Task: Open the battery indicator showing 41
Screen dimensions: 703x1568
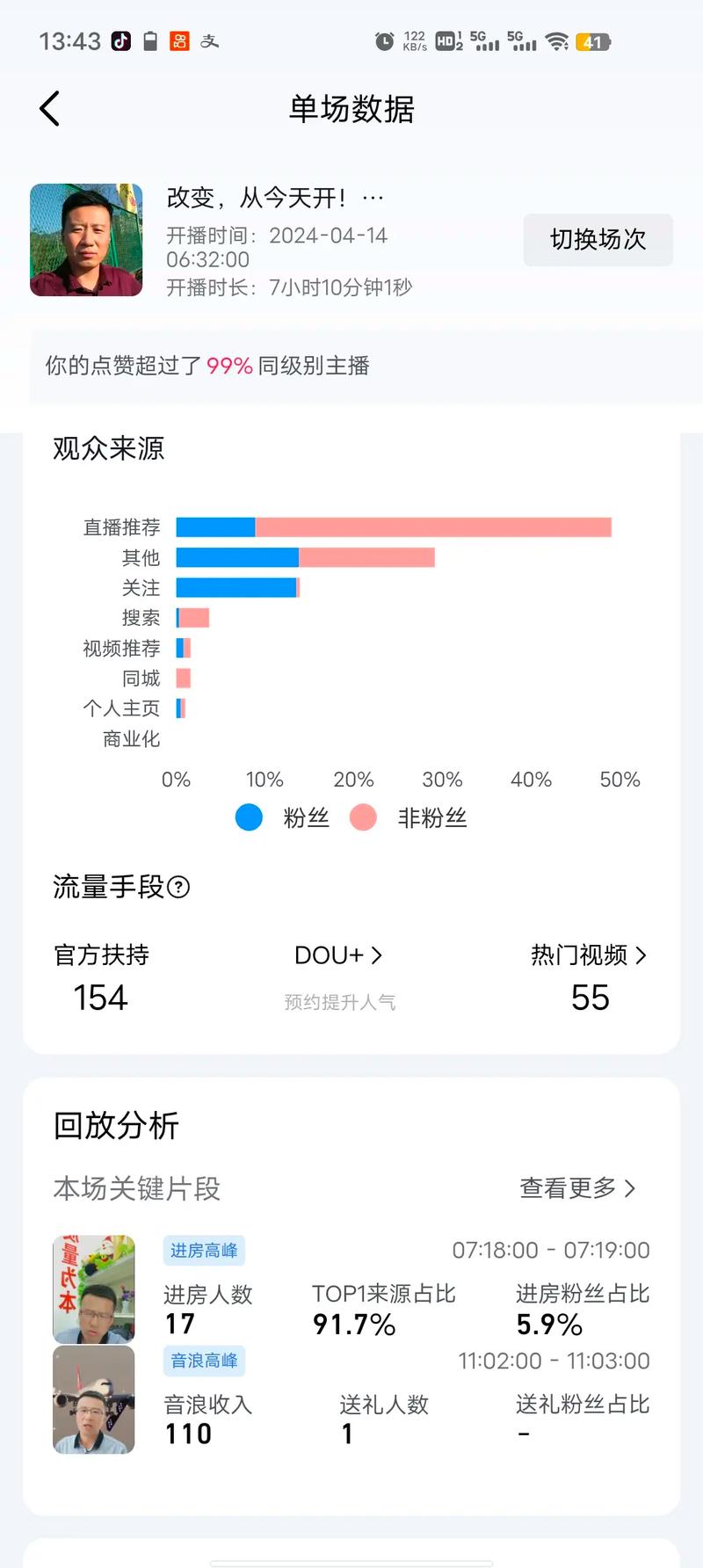Action: pyautogui.click(x=591, y=40)
